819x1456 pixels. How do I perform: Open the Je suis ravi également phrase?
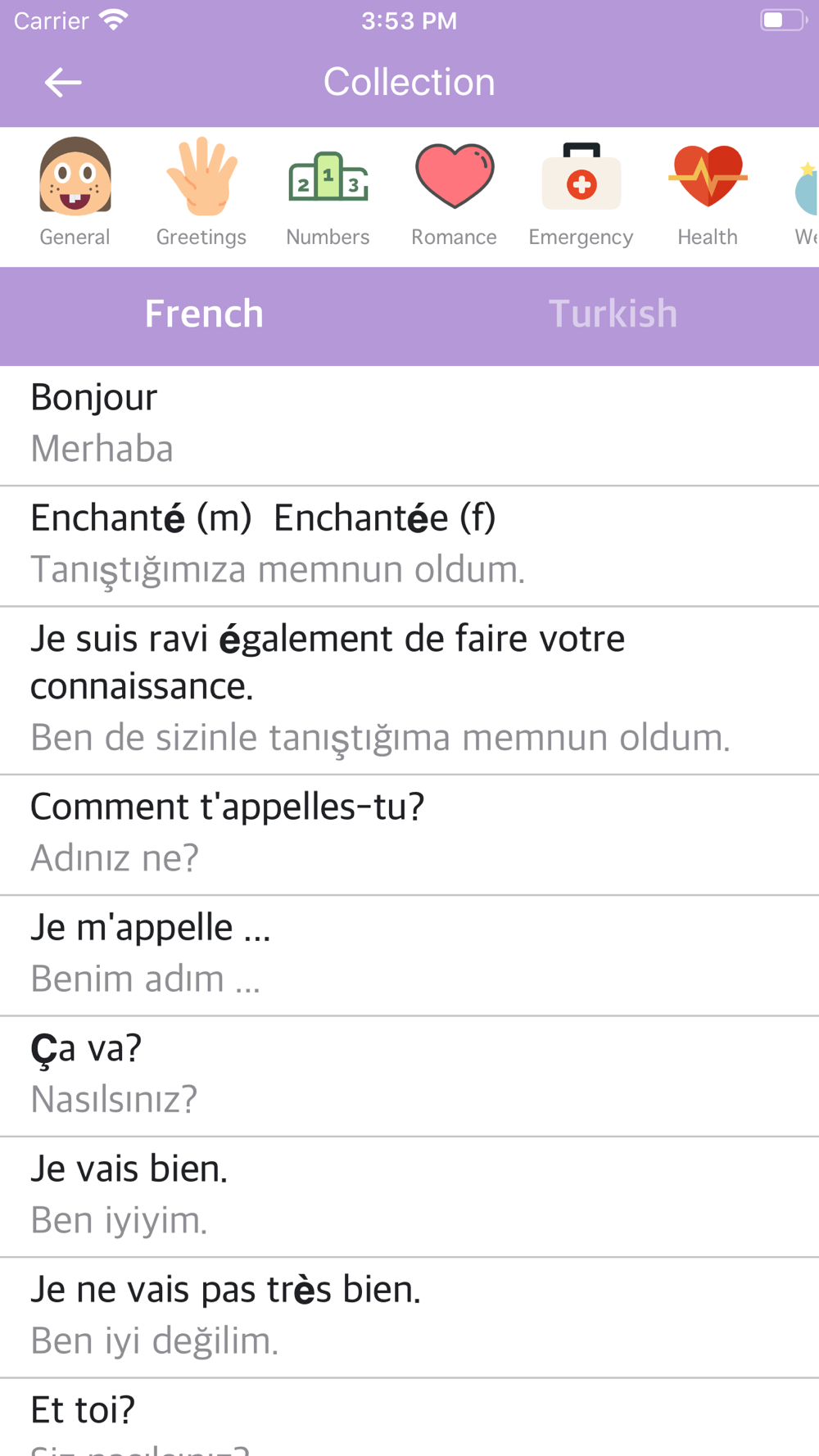tap(409, 690)
